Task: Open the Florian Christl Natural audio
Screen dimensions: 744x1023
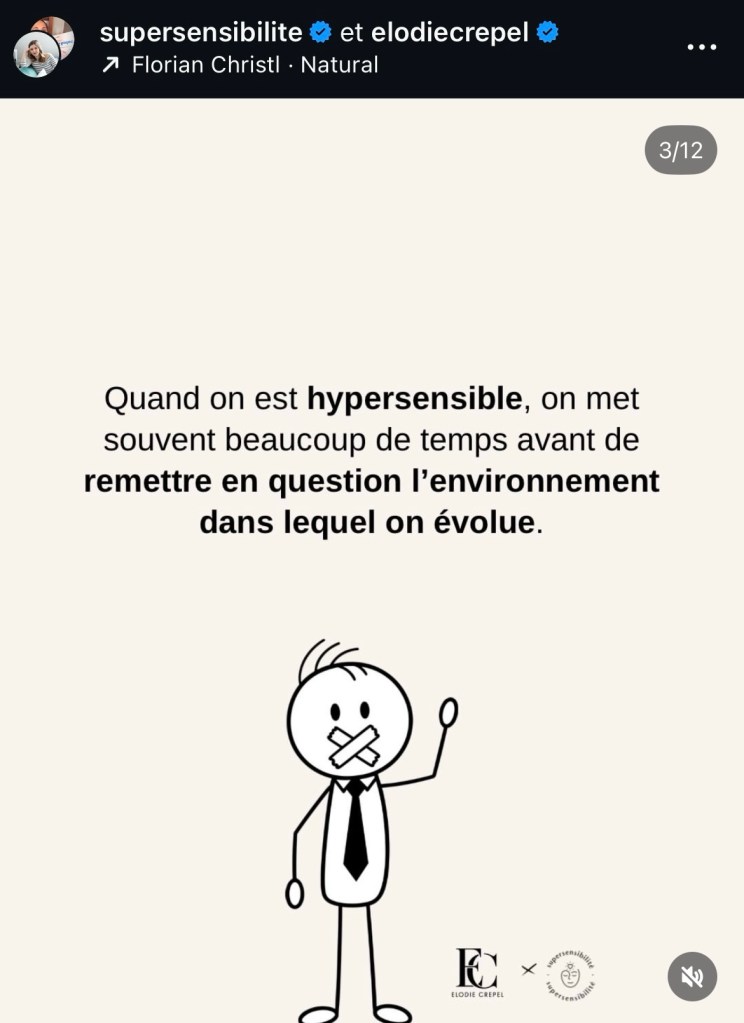Action: pos(252,65)
